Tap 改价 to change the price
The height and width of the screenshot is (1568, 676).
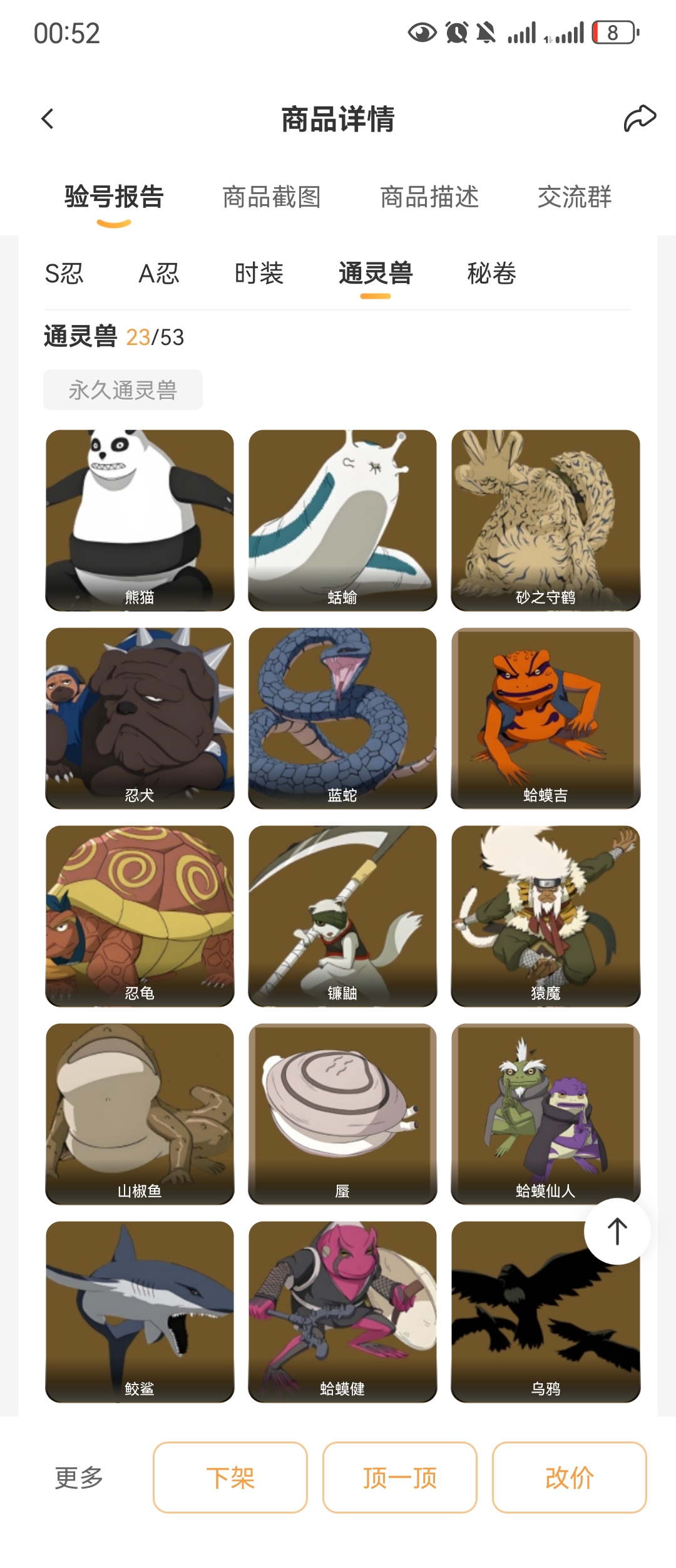tap(569, 1478)
